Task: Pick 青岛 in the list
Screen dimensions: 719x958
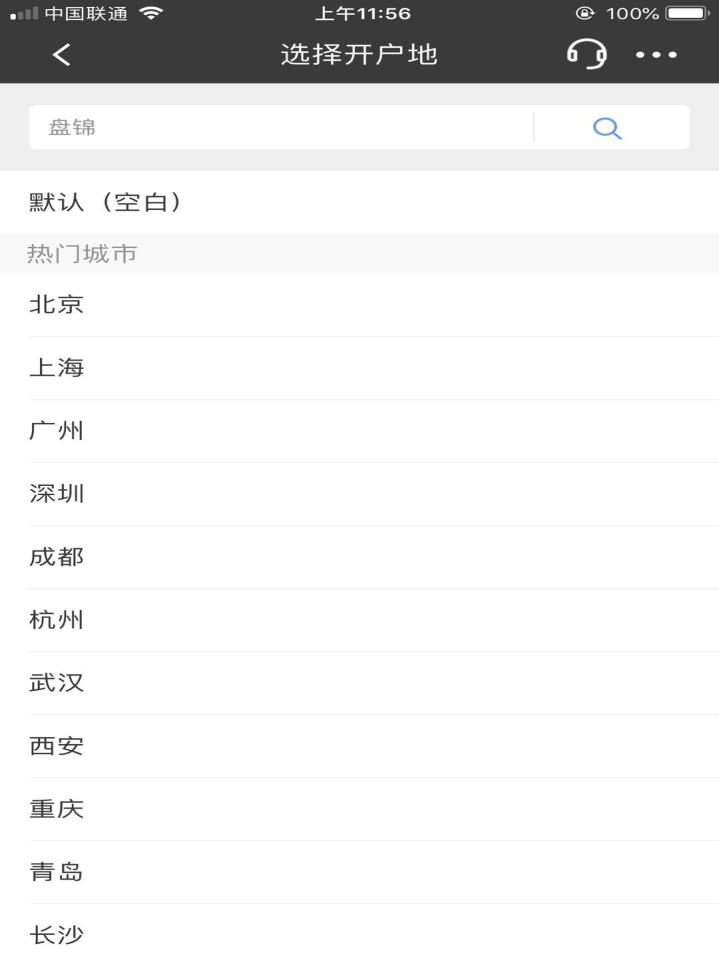Action: click(x=57, y=872)
